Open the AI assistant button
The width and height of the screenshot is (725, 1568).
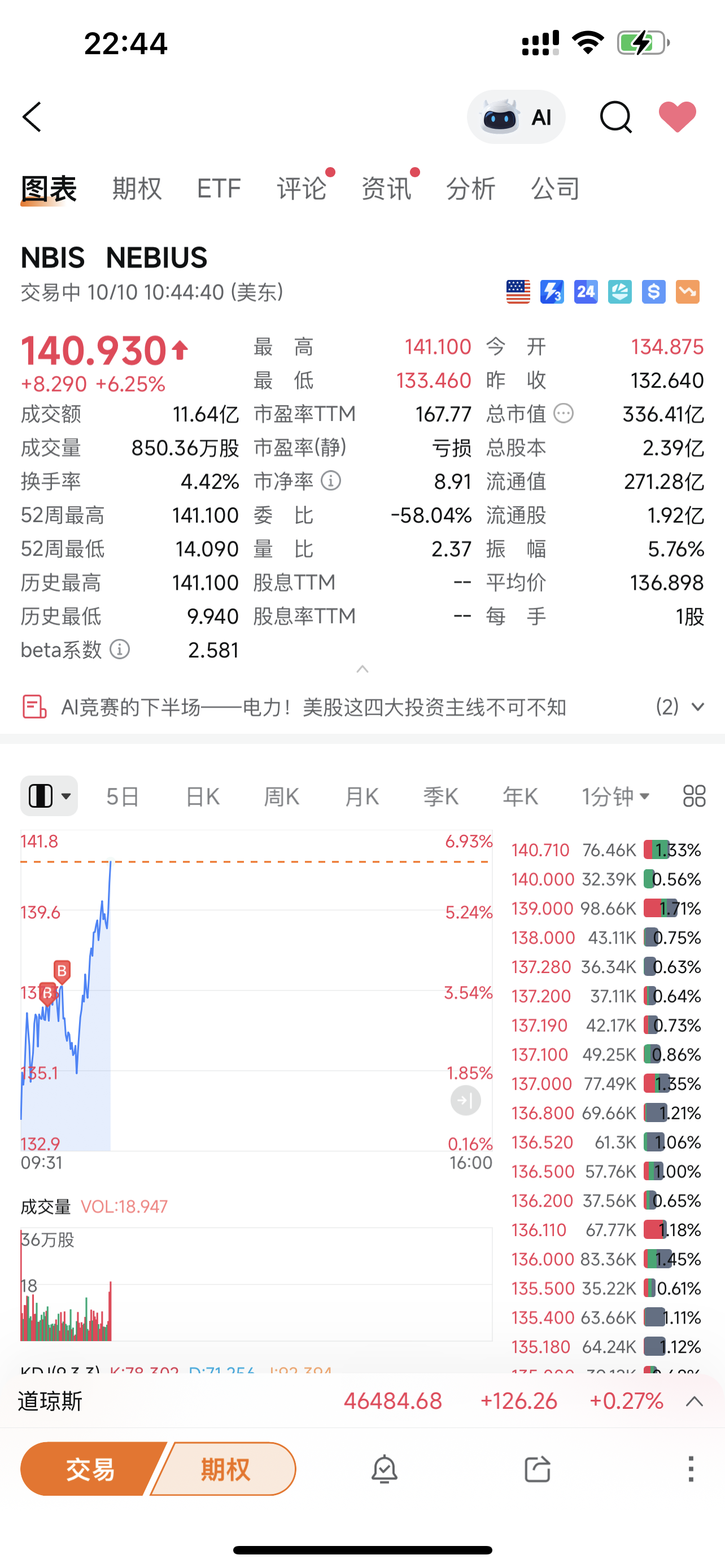tap(516, 117)
